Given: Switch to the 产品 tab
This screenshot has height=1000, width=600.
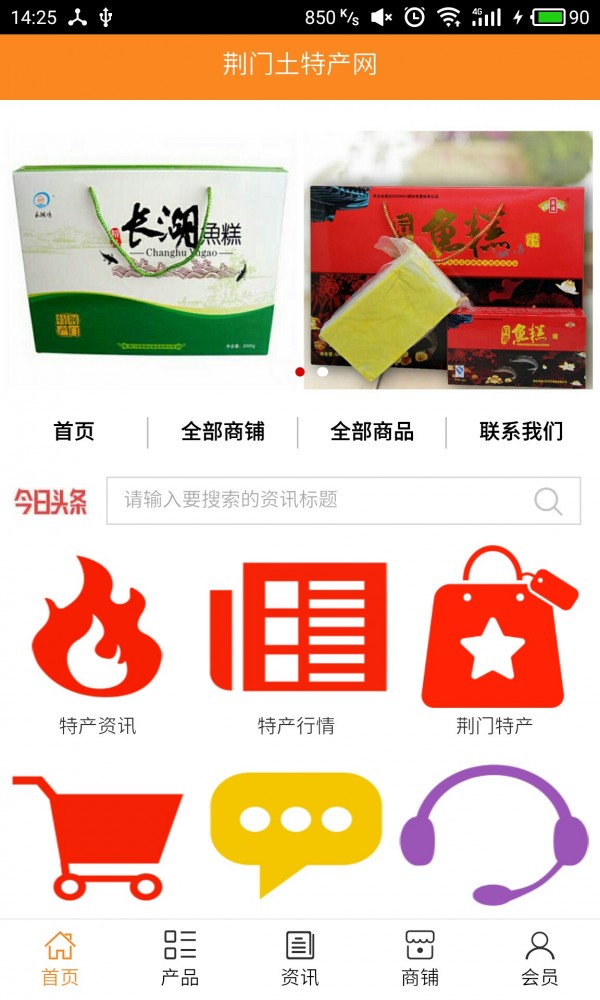Looking at the screenshot, I should [180, 958].
